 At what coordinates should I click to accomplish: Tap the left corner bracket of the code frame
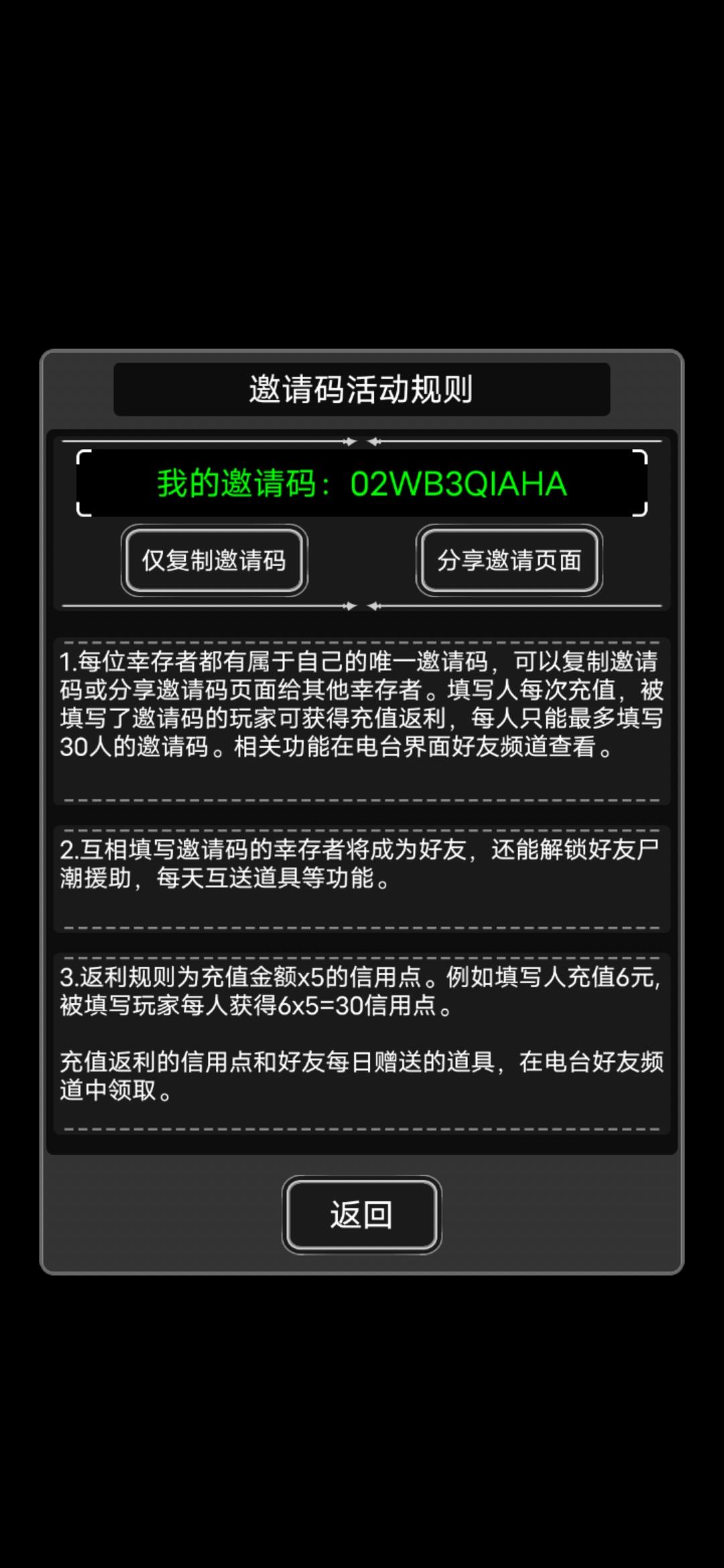point(82,482)
